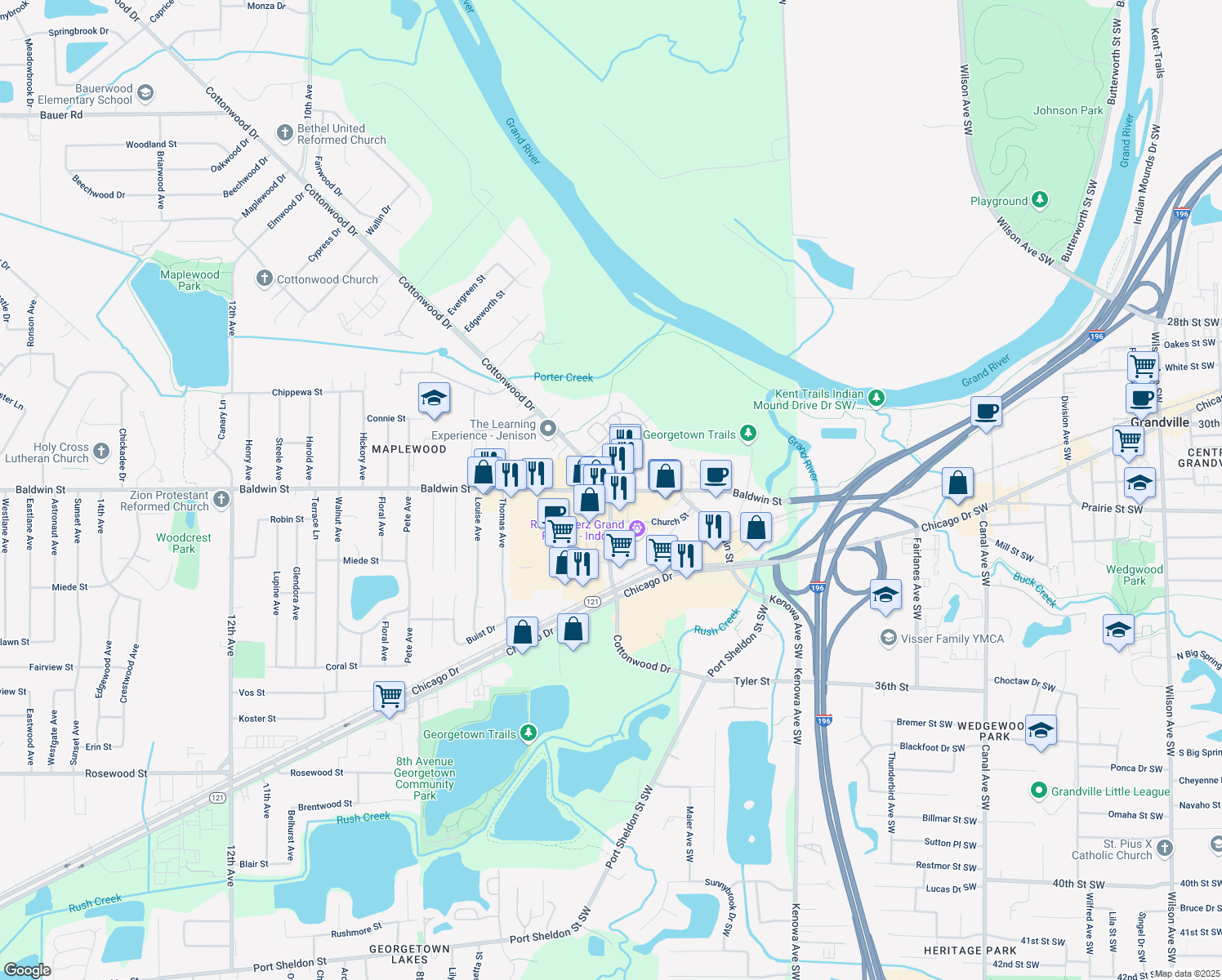The image size is (1222, 980).
Task: Open the school marker above Visser Family YMCA
Action: (x=885, y=595)
